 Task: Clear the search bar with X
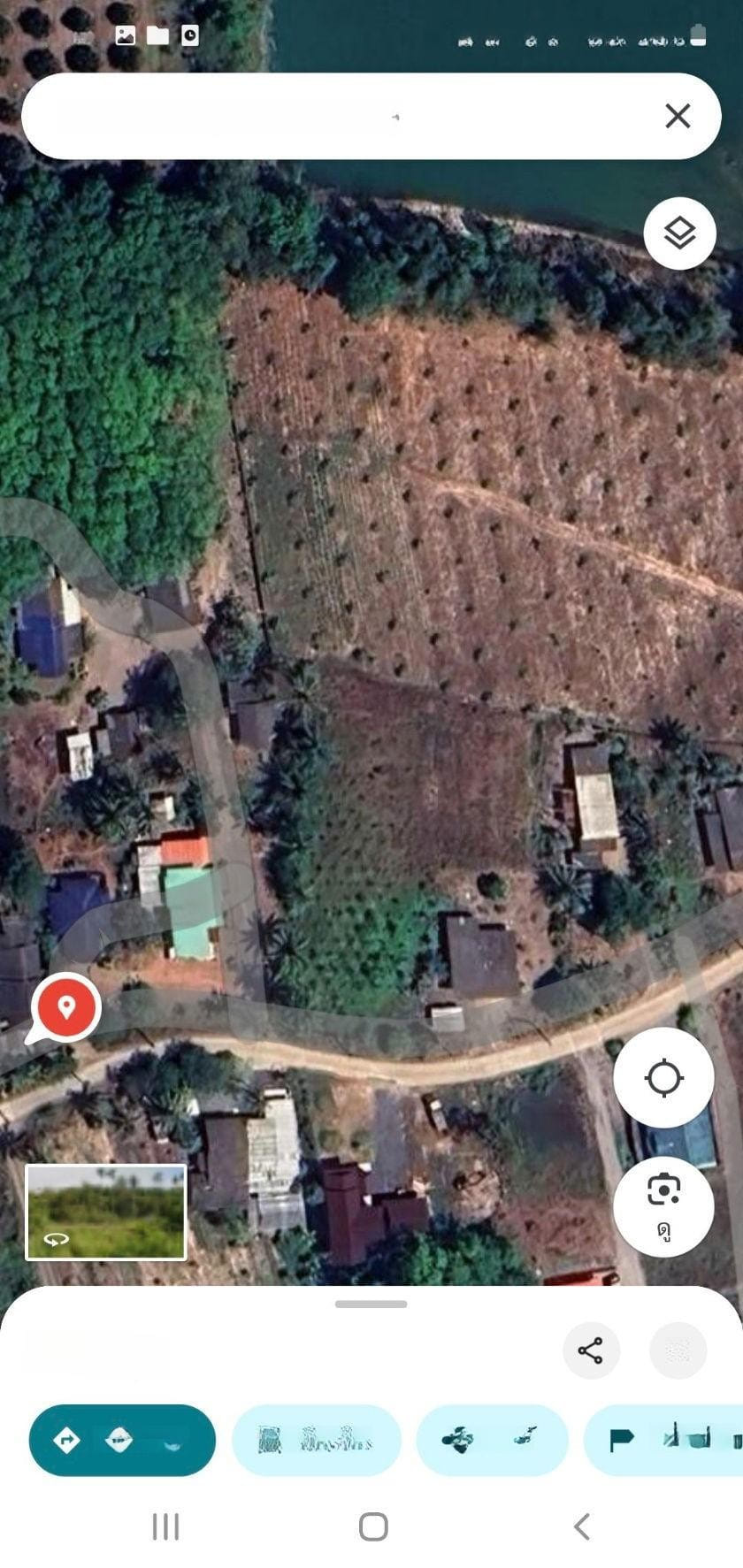coord(678,116)
